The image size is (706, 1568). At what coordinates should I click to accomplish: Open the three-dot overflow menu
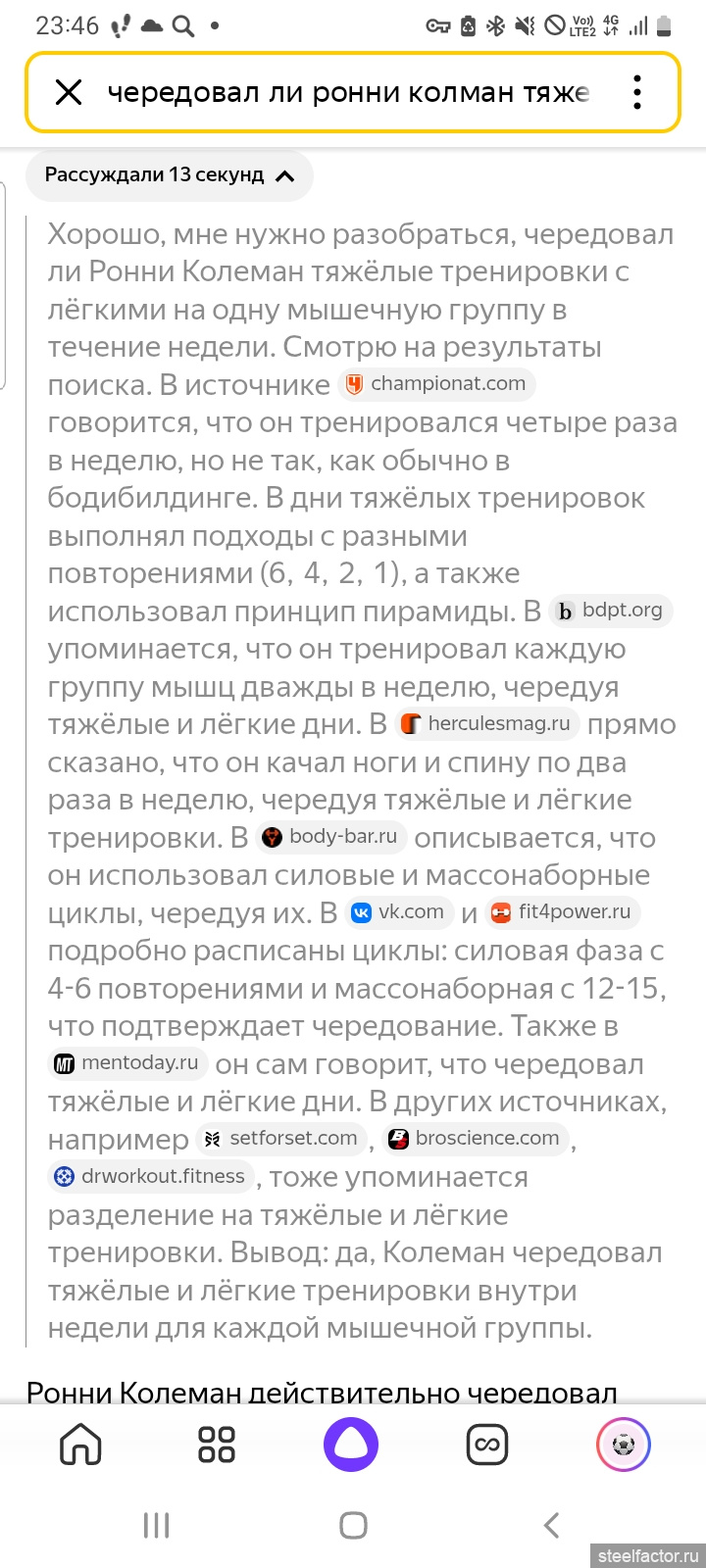click(x=637, y=93)
